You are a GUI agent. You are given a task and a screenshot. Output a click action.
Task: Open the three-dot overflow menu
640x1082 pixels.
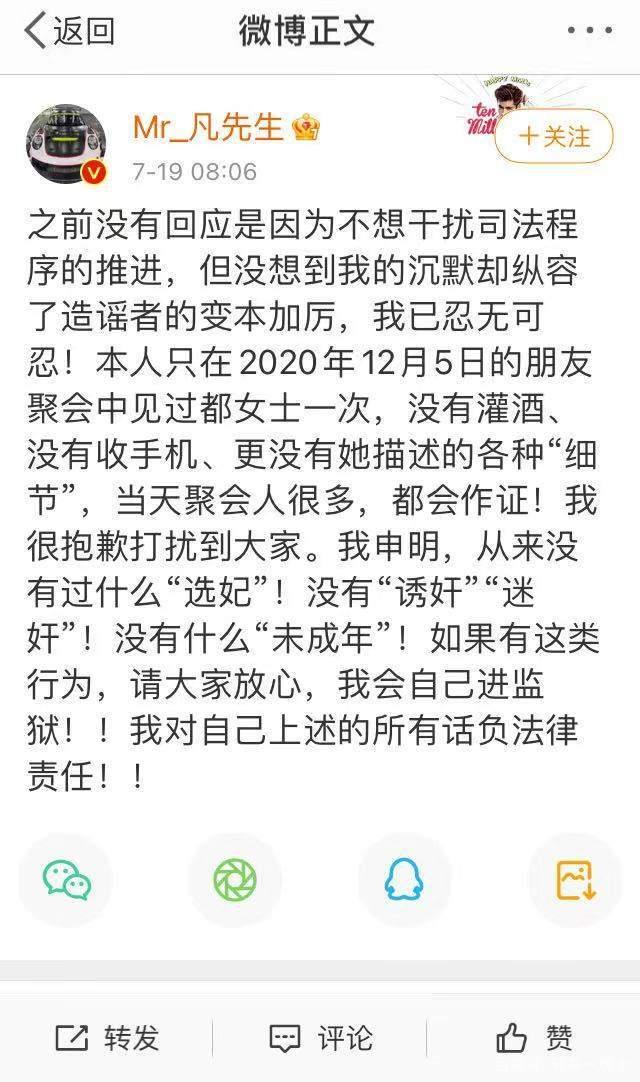588,31
